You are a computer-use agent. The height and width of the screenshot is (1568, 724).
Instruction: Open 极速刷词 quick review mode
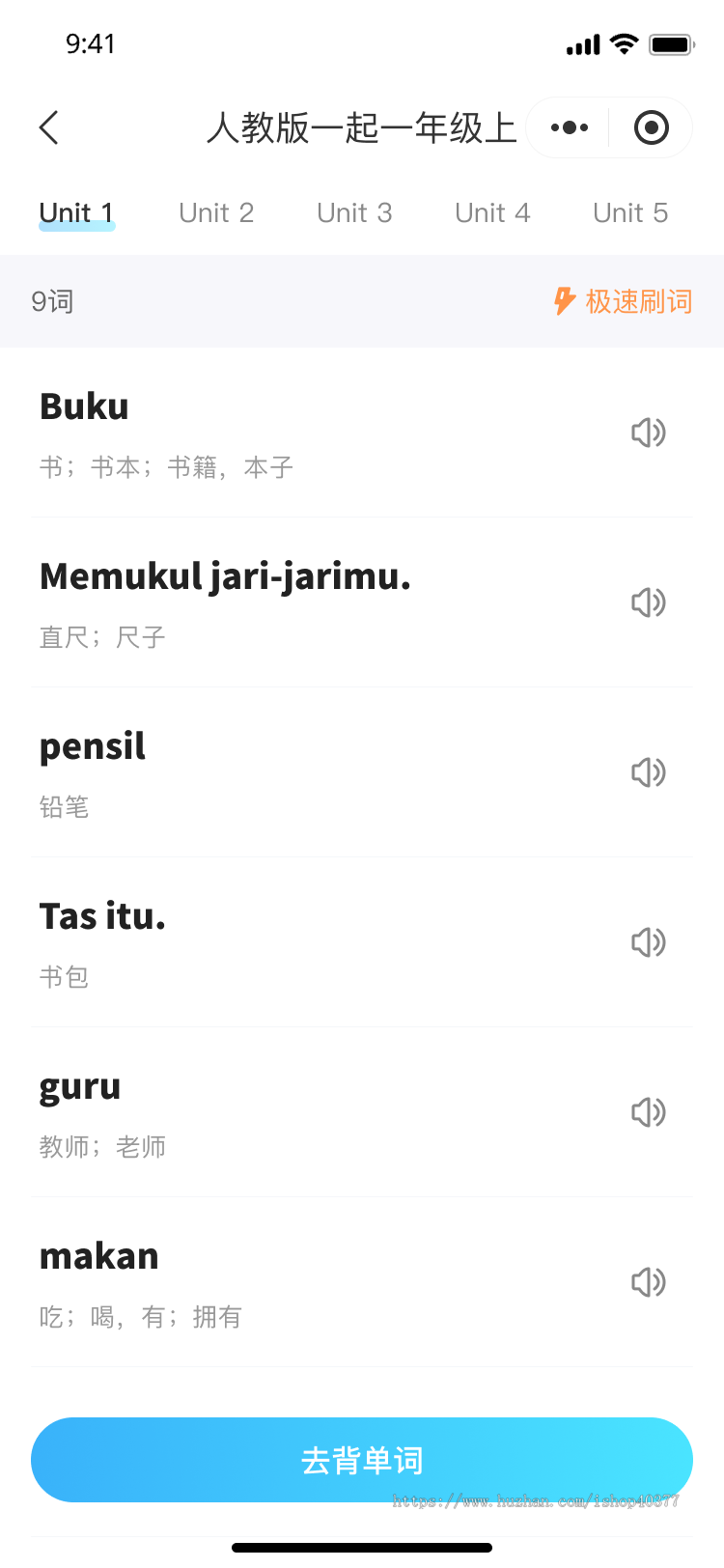click(x=623, y=301)
